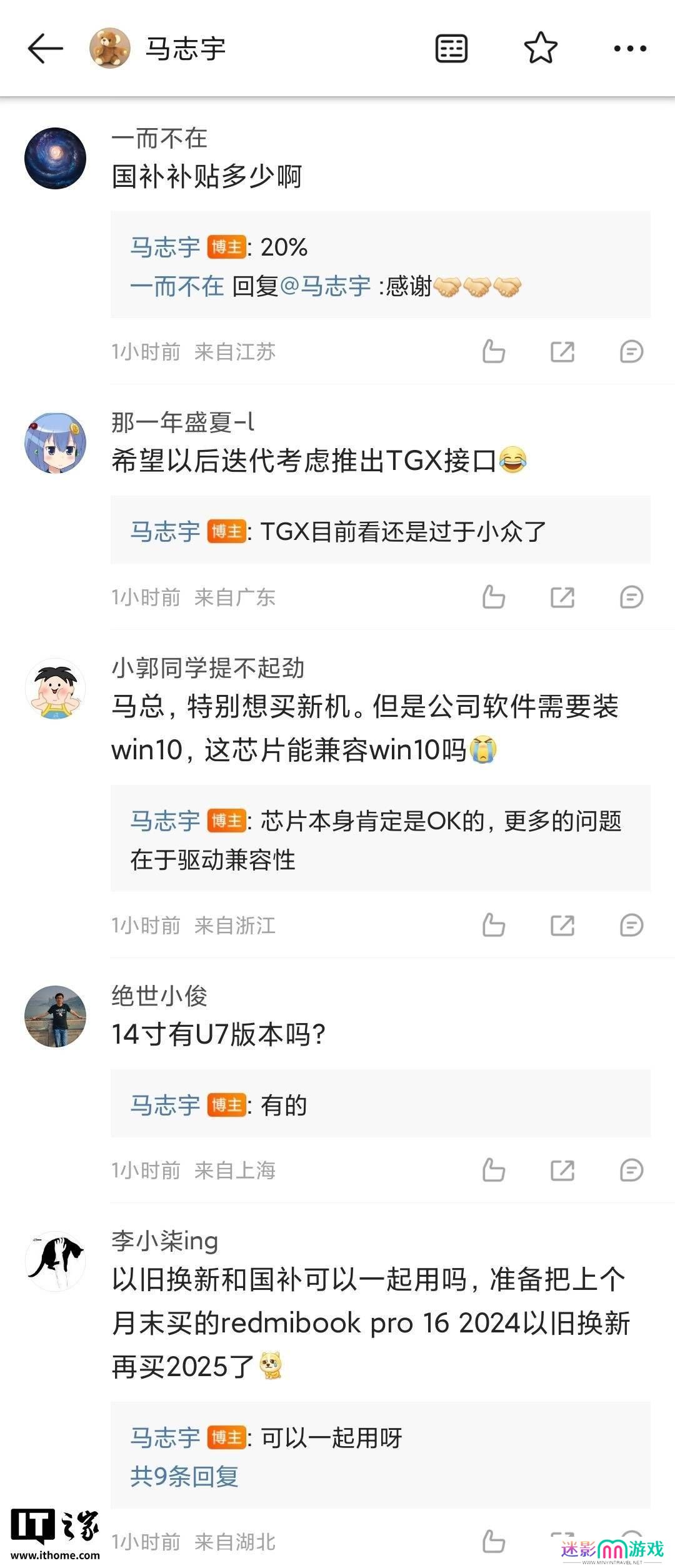This screenshot has height=1568, width=675.
Task: Open 李小柒ing's username
Action: 165,1241
